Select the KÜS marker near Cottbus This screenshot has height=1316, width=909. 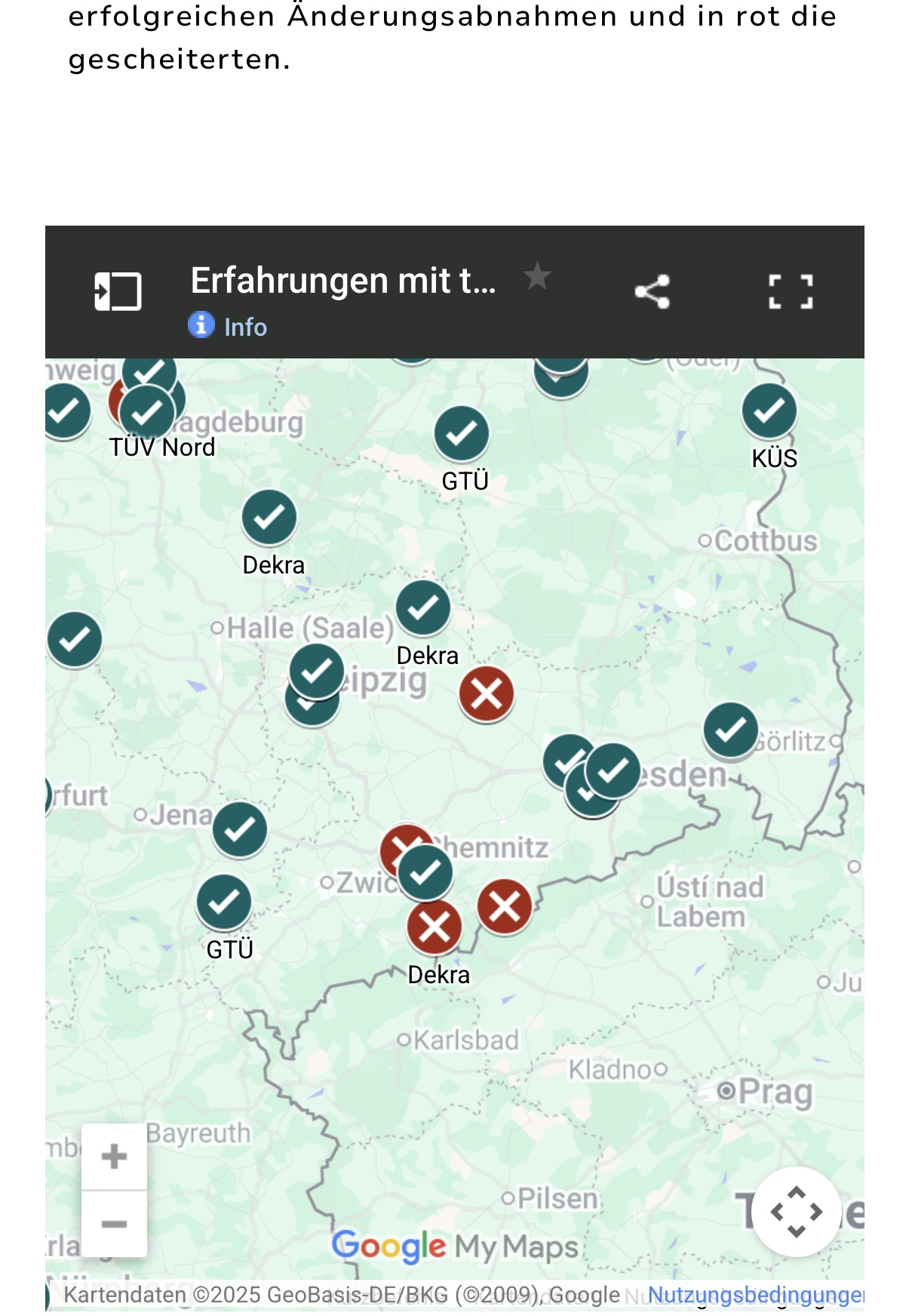[769, 411]
